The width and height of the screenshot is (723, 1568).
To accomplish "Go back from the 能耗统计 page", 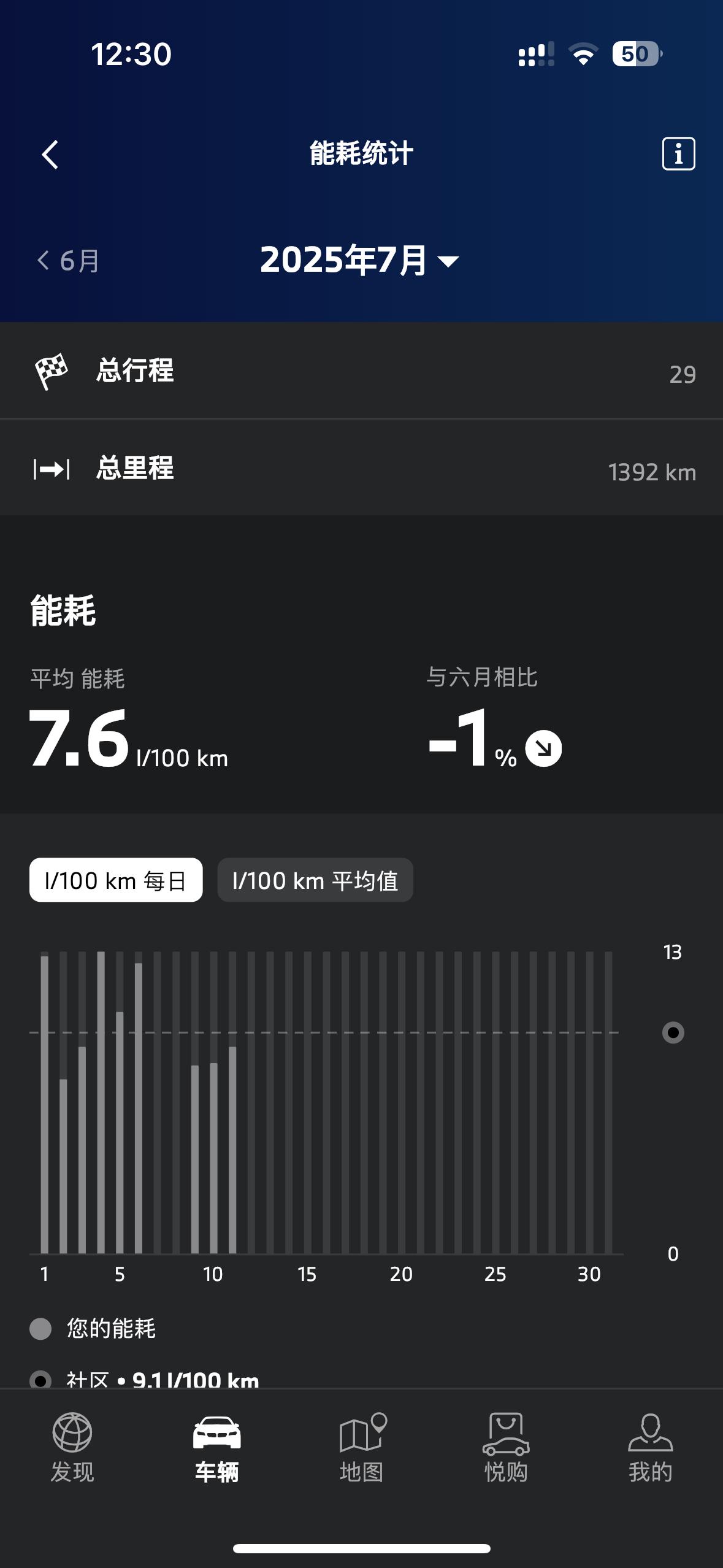I will pos(50,154).
